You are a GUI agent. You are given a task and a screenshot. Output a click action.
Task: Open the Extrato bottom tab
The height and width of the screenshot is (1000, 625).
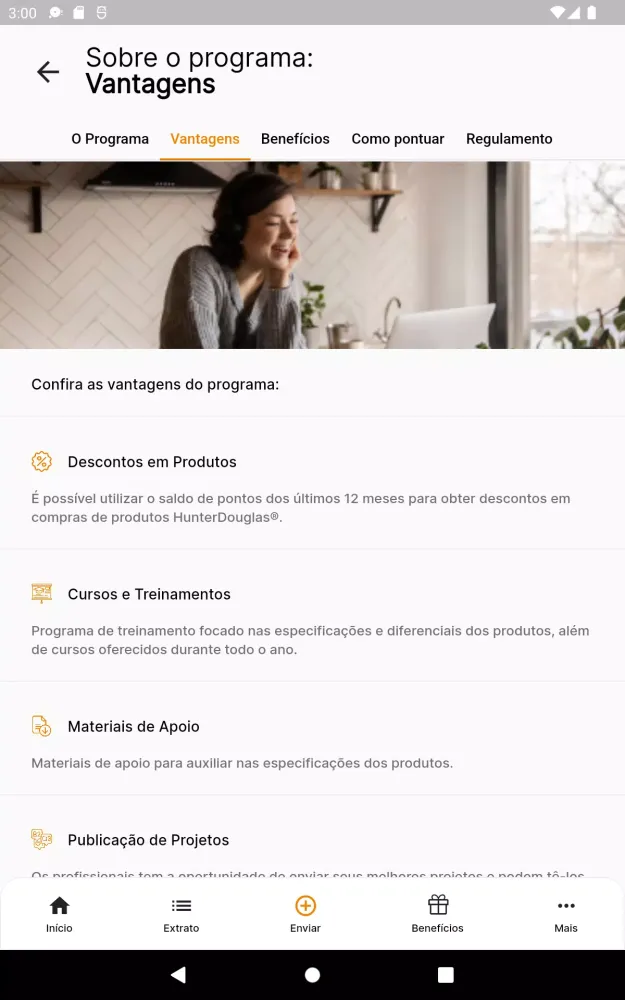(x=181, y=914)
